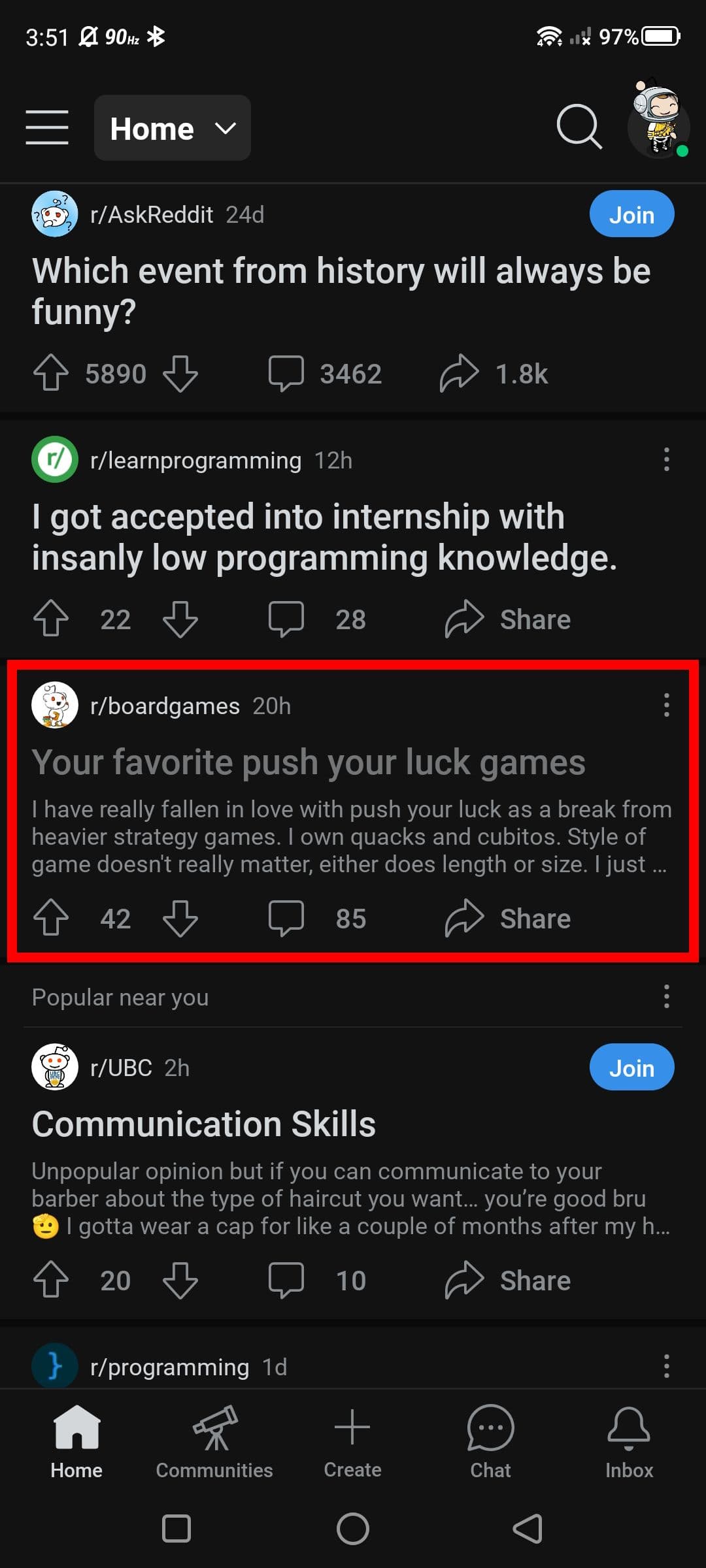Image resolution: width=706 pixels, height=1568 pixels.
Task: Share the Communication Skills post
Action: point(509,1281)
